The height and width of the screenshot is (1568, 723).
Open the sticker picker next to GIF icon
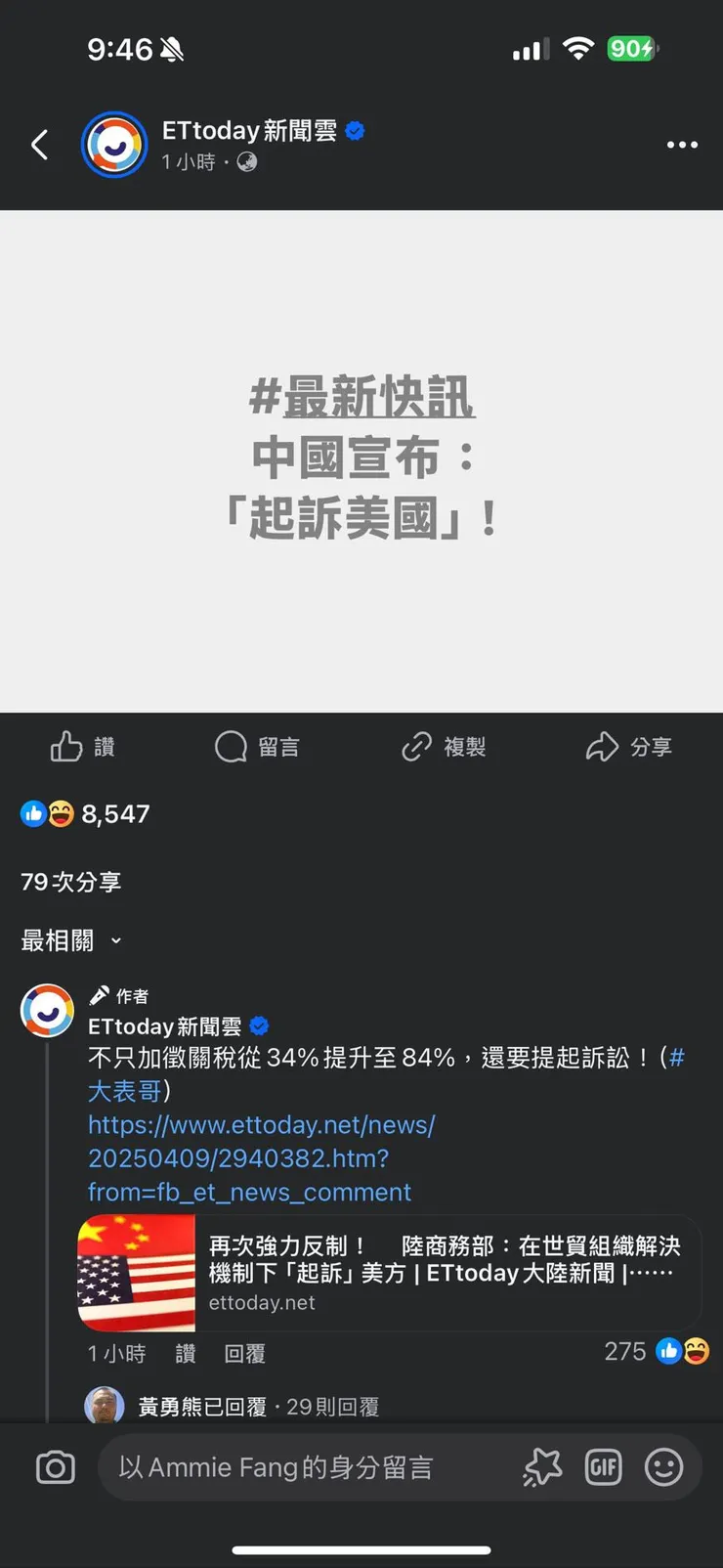click(541, 1466)
